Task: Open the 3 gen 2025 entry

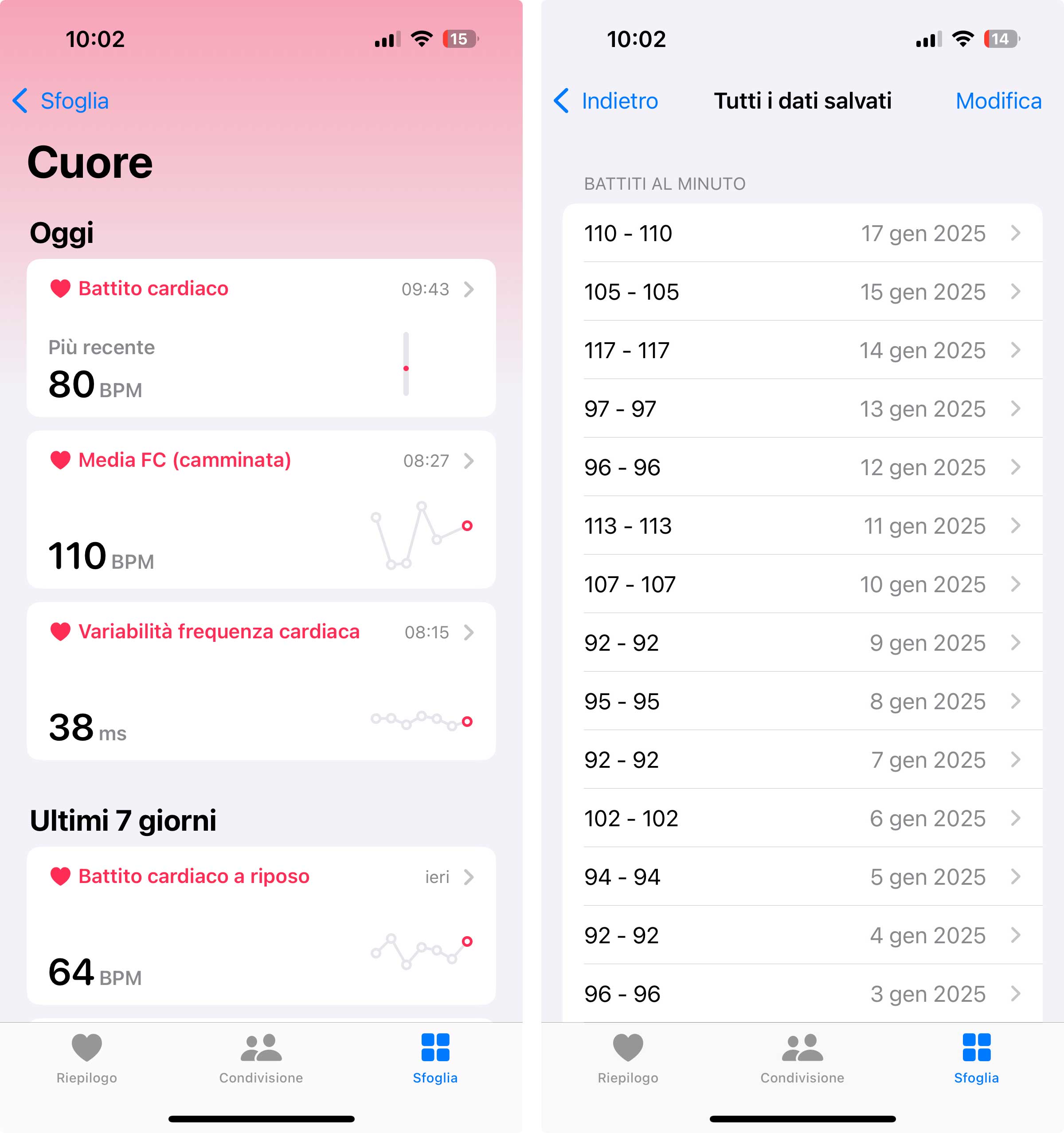Action: click(x=802, y=994)
